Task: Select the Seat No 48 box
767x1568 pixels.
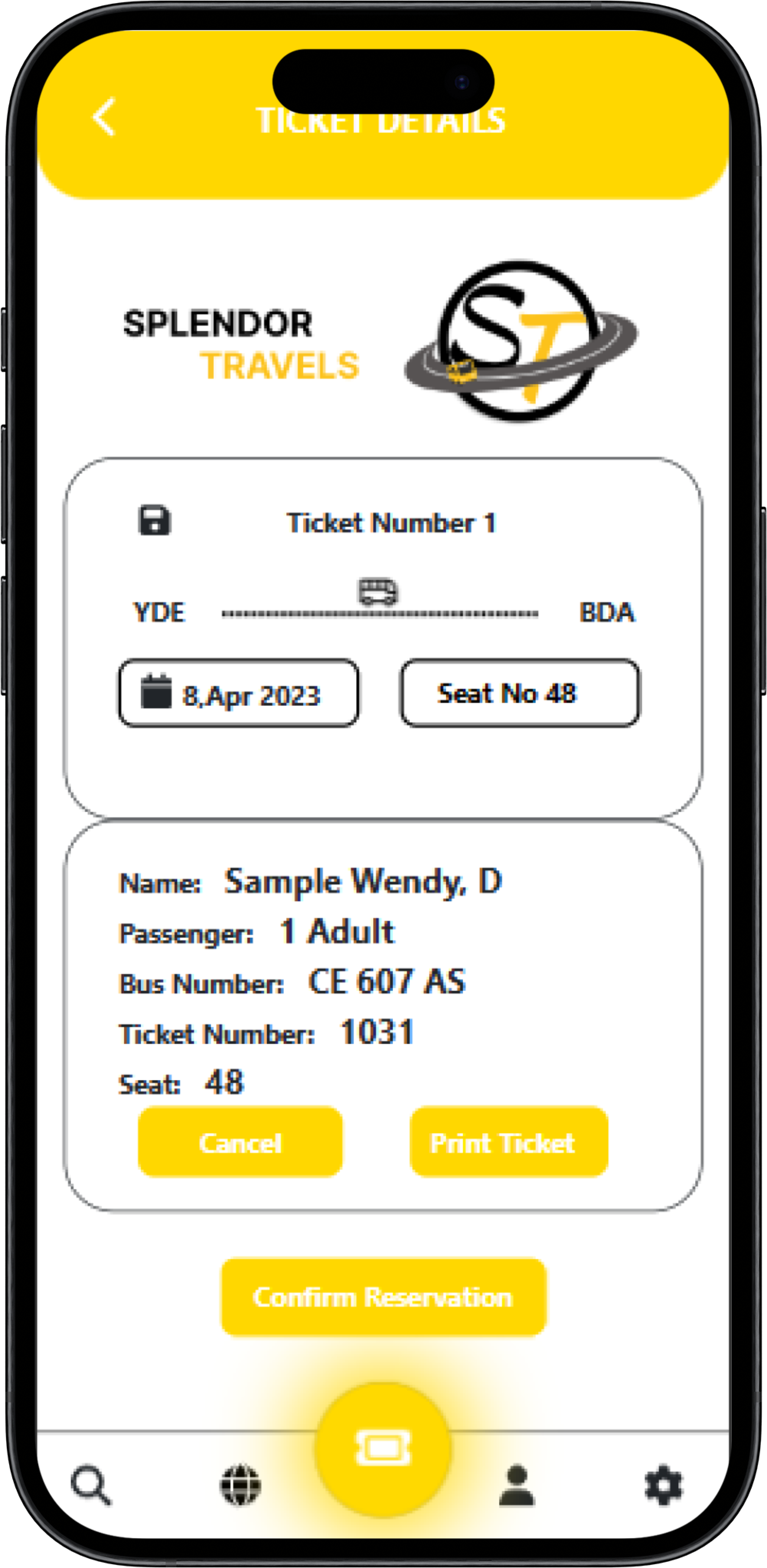Action: pyautogui.click(x=520, y=693)
